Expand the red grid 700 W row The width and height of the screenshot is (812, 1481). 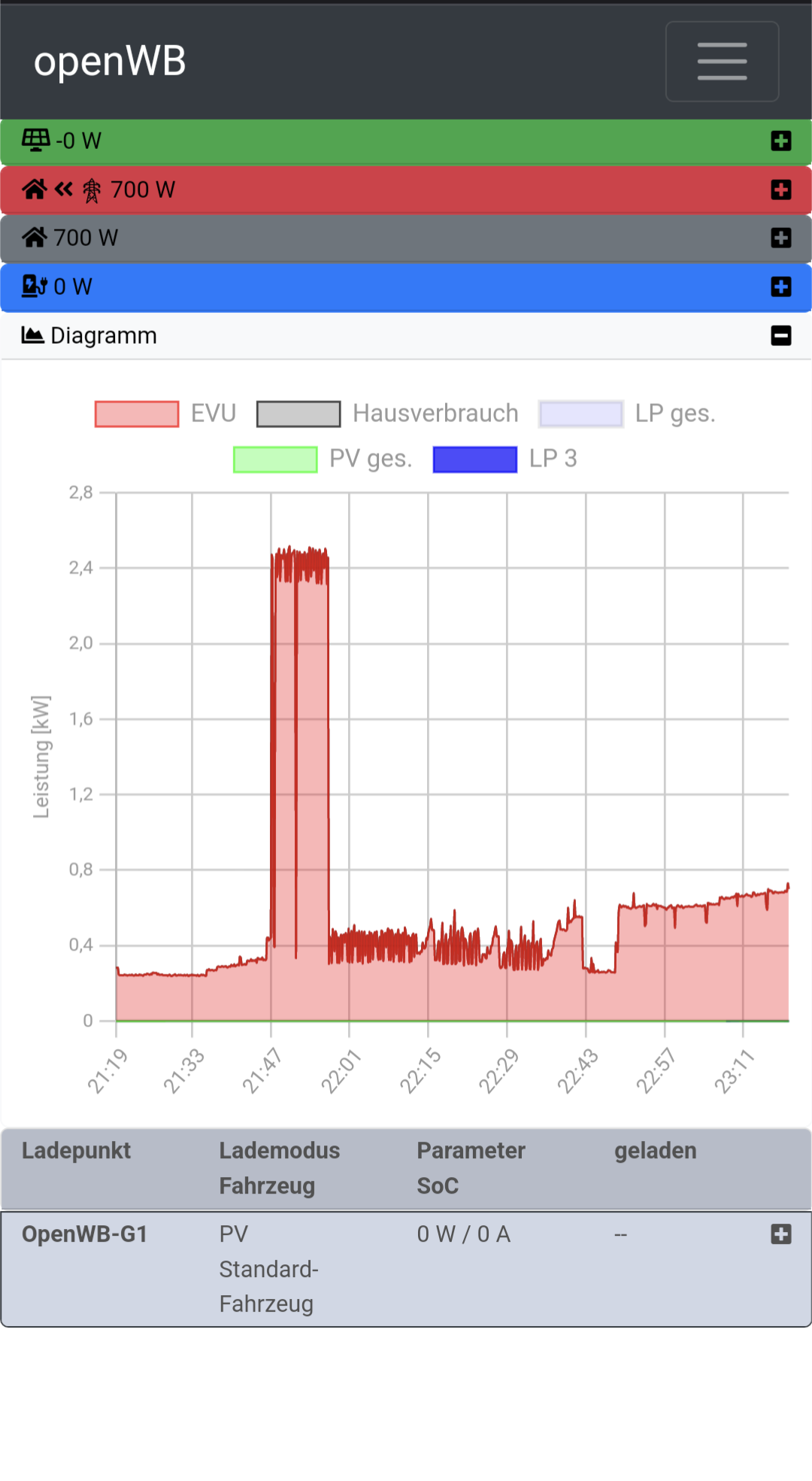pos(780,190)
